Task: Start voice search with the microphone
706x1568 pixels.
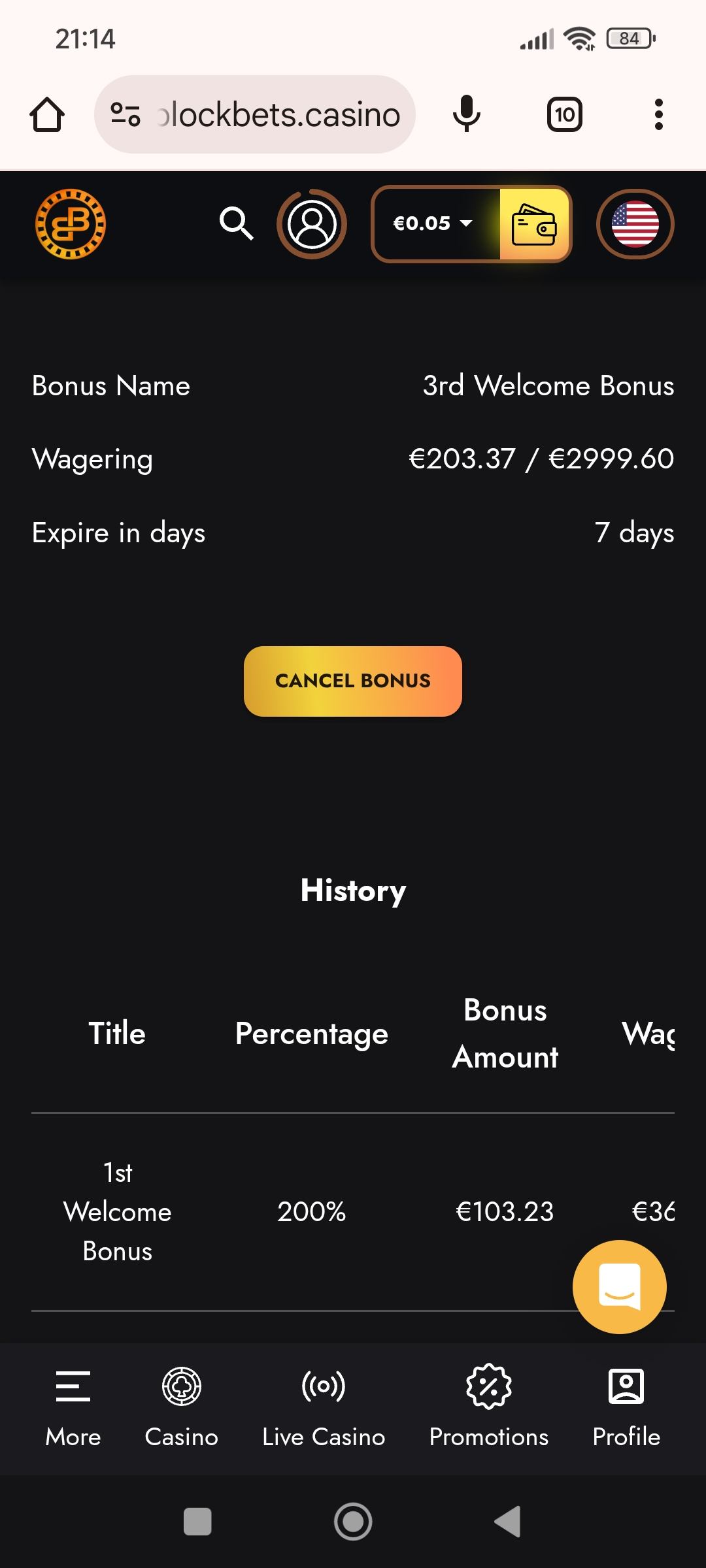Action: [467, 115]
